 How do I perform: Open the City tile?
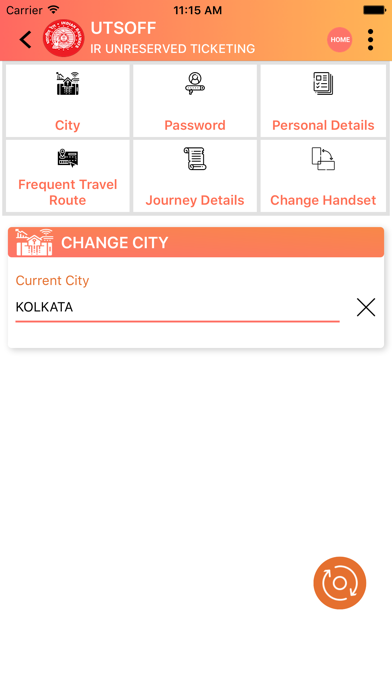(67, 101)
